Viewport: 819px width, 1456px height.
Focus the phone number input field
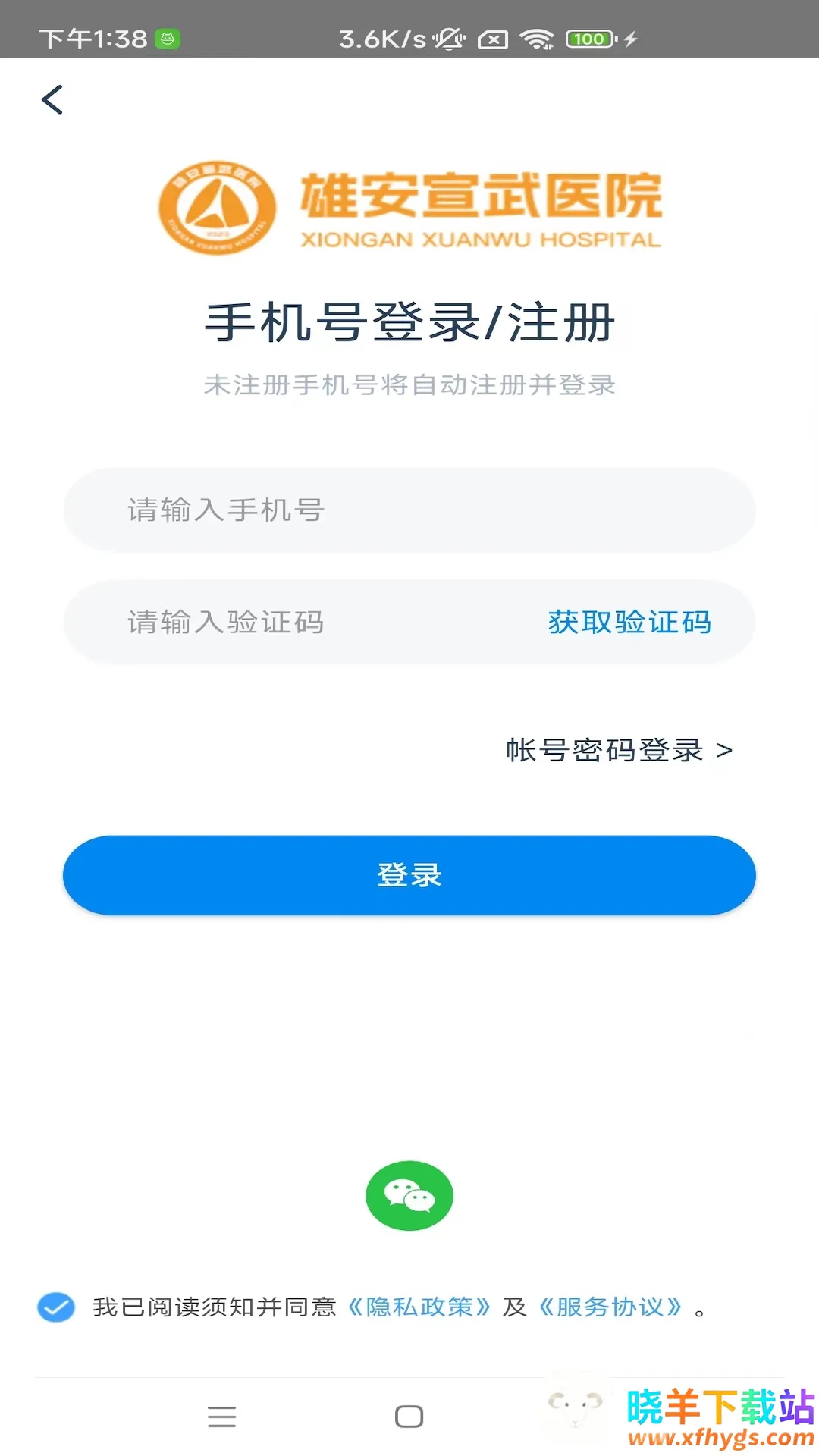click(409, 510)
